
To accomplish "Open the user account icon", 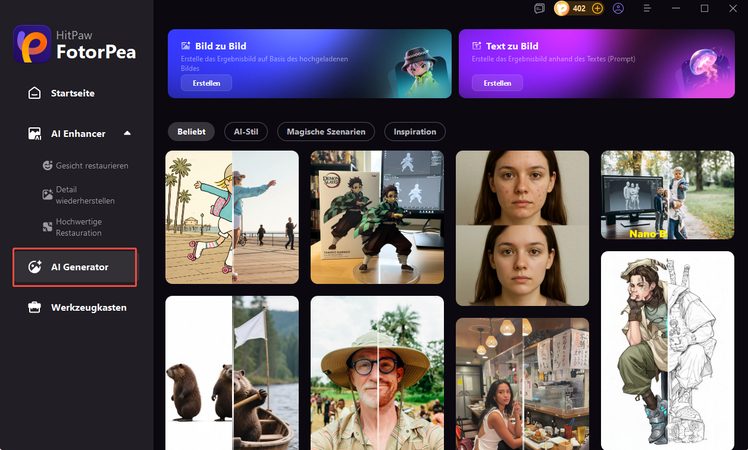I will pos(619,8).
